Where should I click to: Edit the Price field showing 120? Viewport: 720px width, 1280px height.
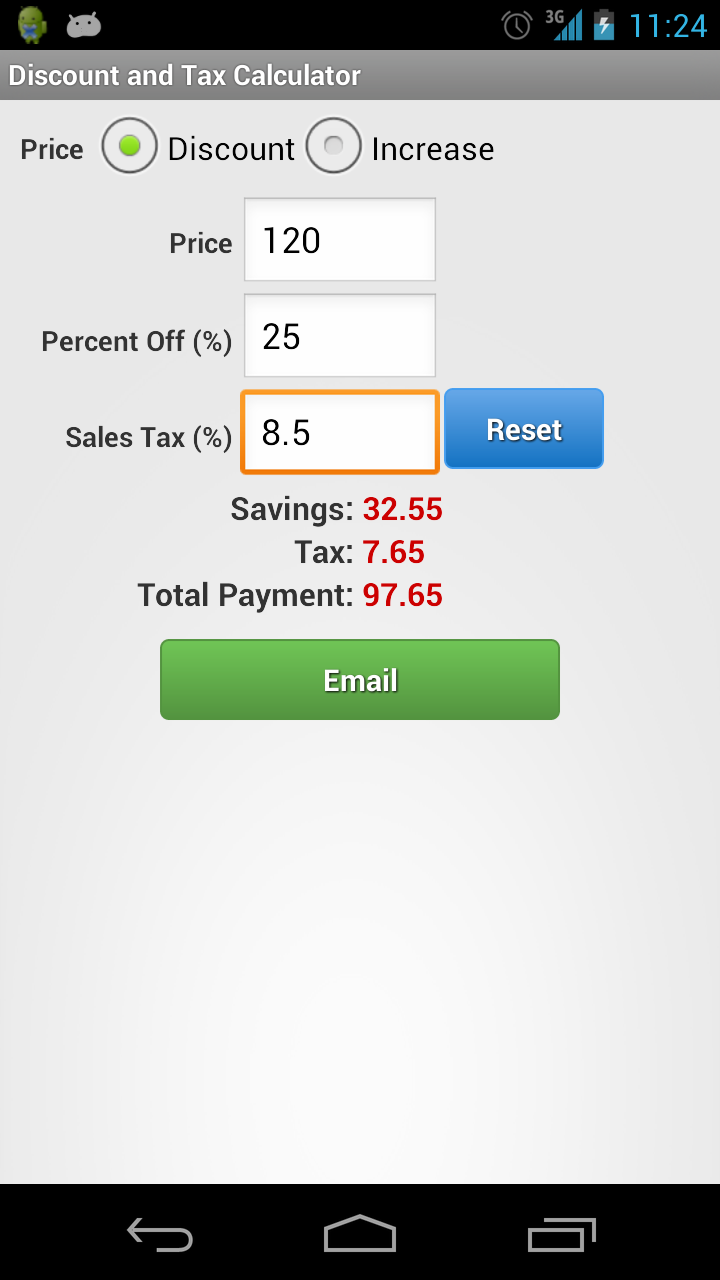pos(340,240)
